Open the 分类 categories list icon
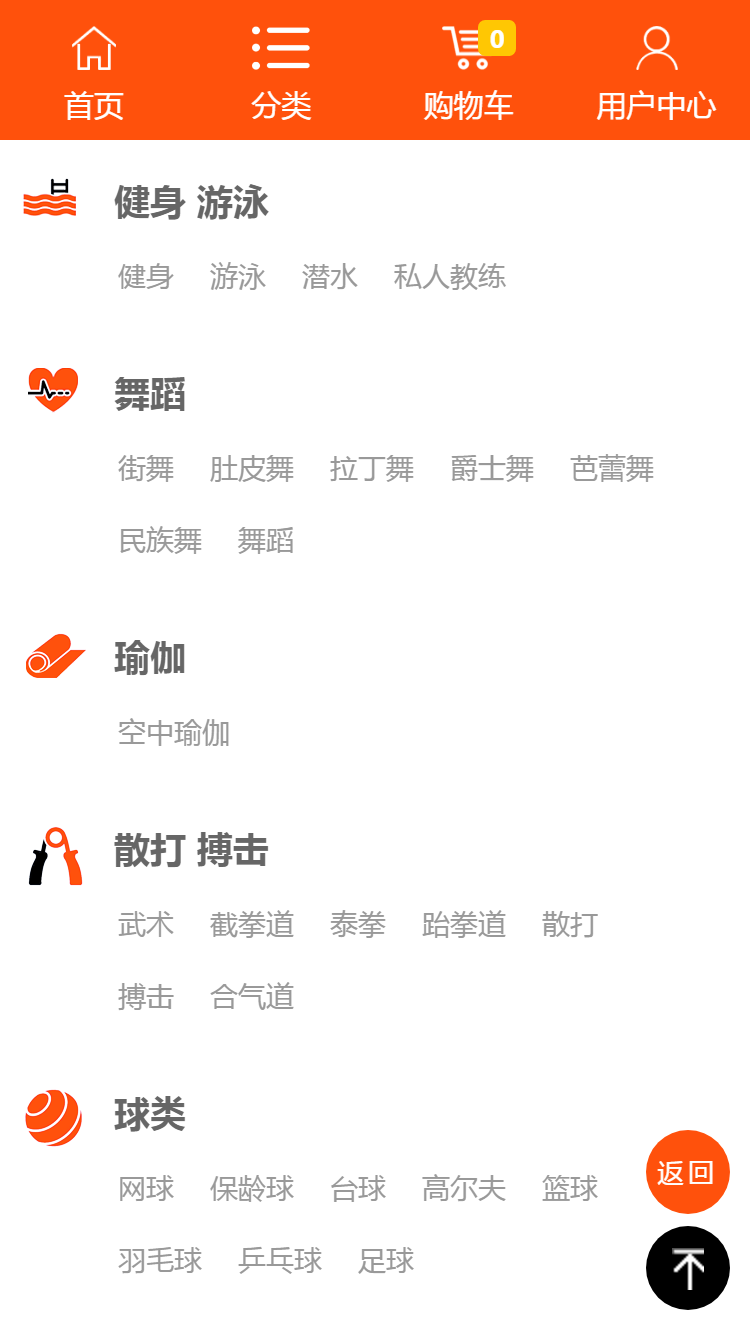The width and height of the screenshot is (750, 1334). (x=281, y=47)
